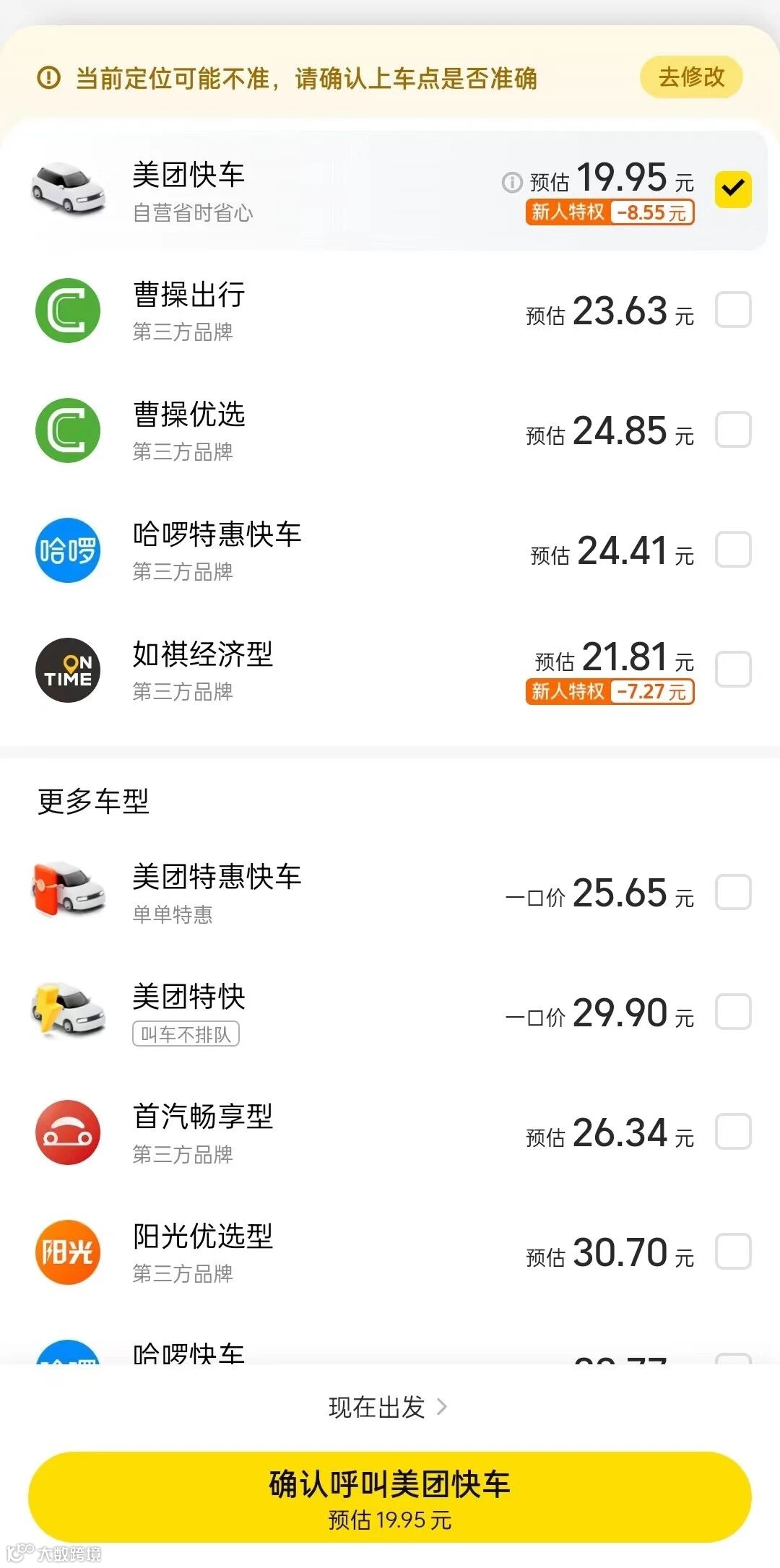Check the 曹操优选 checkbox

click(732, 430)
